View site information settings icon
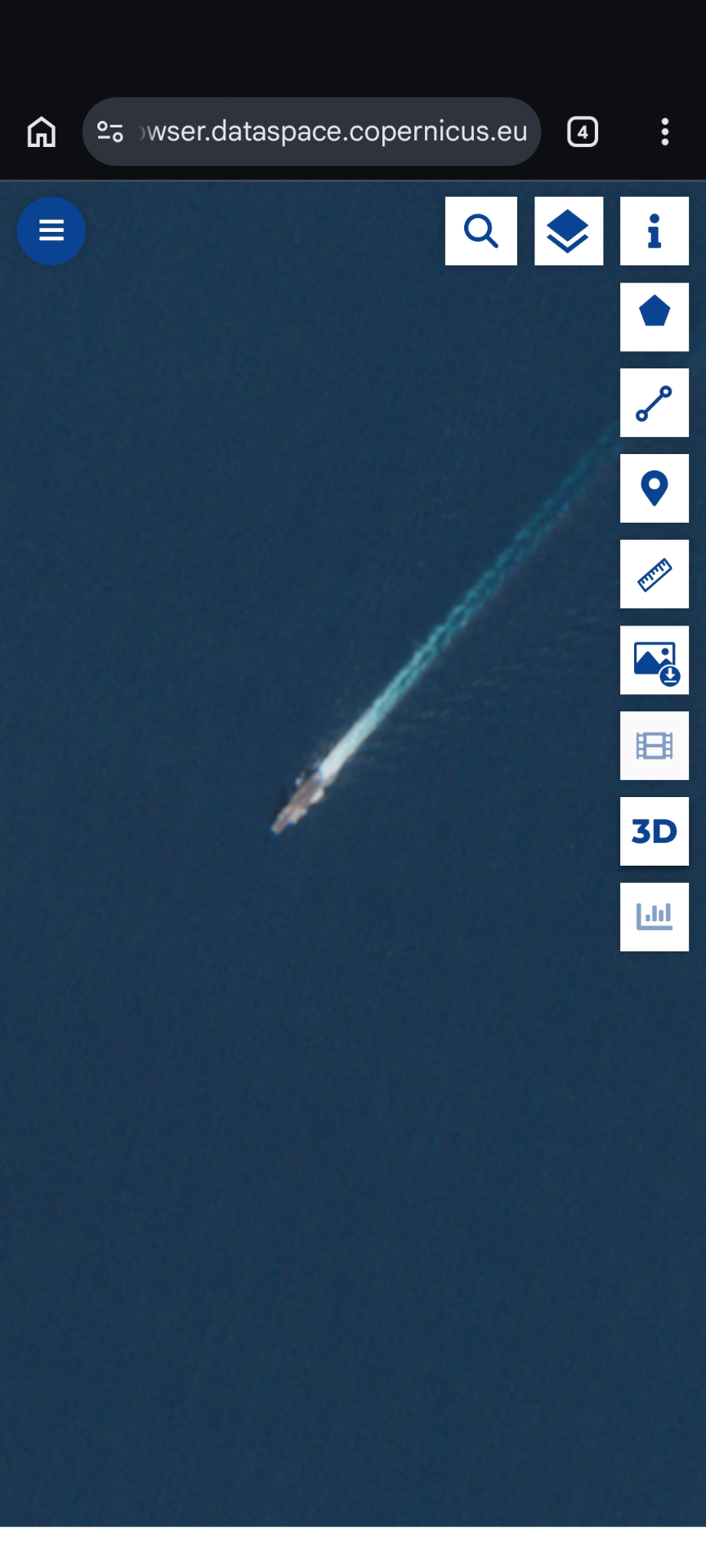Image resolution: width=706 pixels, height=1568 pixels. [109, 131]
